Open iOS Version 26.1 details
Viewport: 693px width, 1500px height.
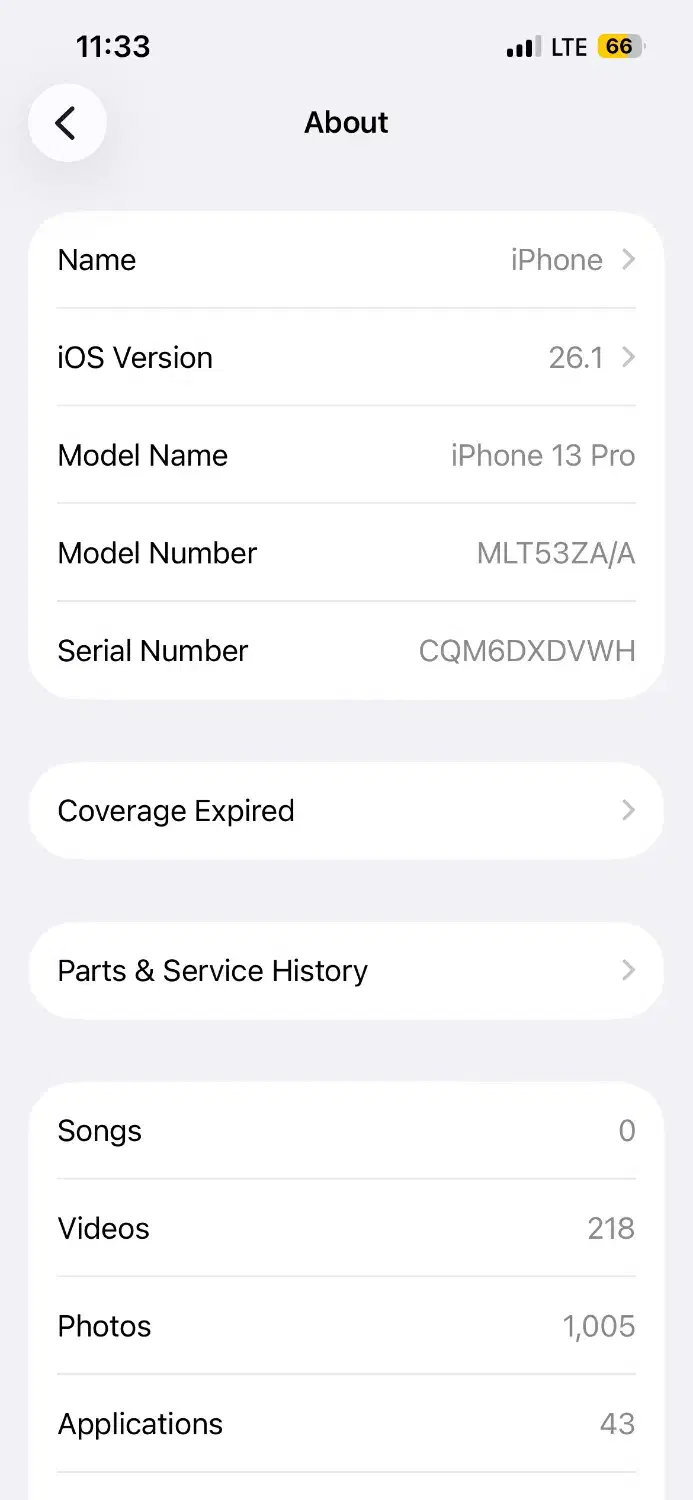pos(346,357)
